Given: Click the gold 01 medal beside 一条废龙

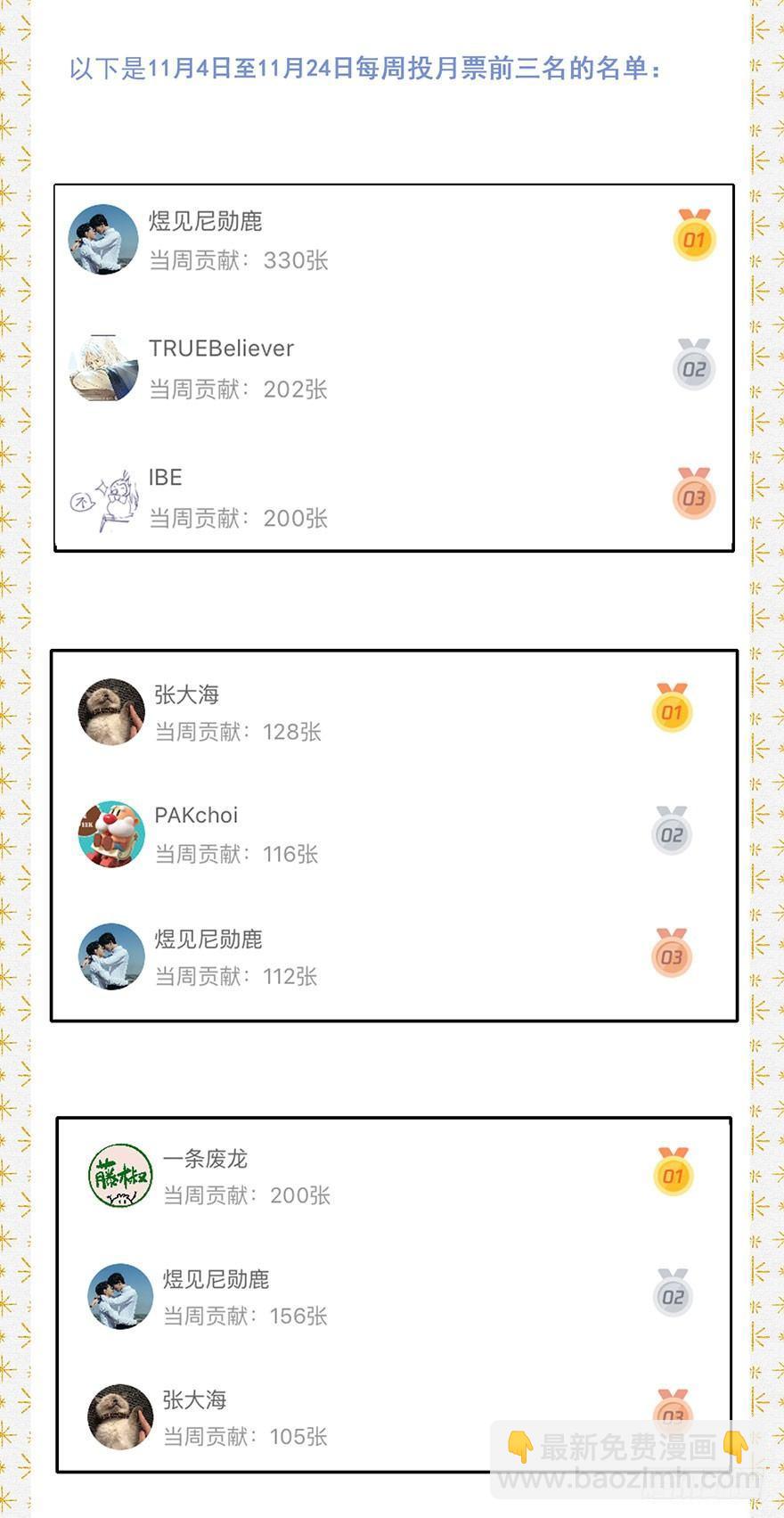Looking at the screenshot, I should (672, 1176).
